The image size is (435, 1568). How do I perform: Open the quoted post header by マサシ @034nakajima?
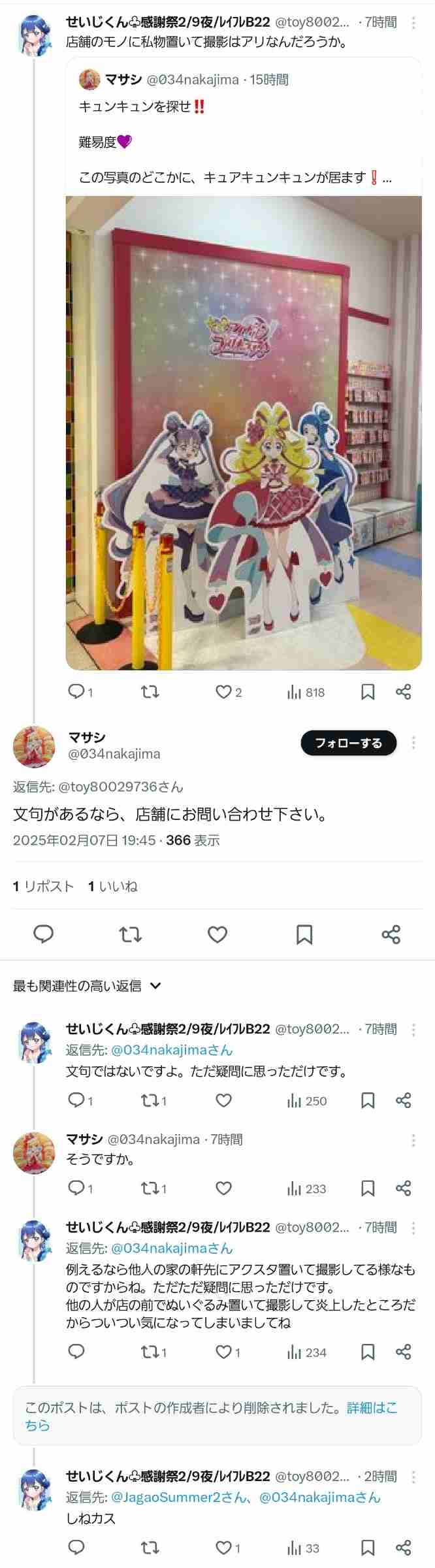183,80
